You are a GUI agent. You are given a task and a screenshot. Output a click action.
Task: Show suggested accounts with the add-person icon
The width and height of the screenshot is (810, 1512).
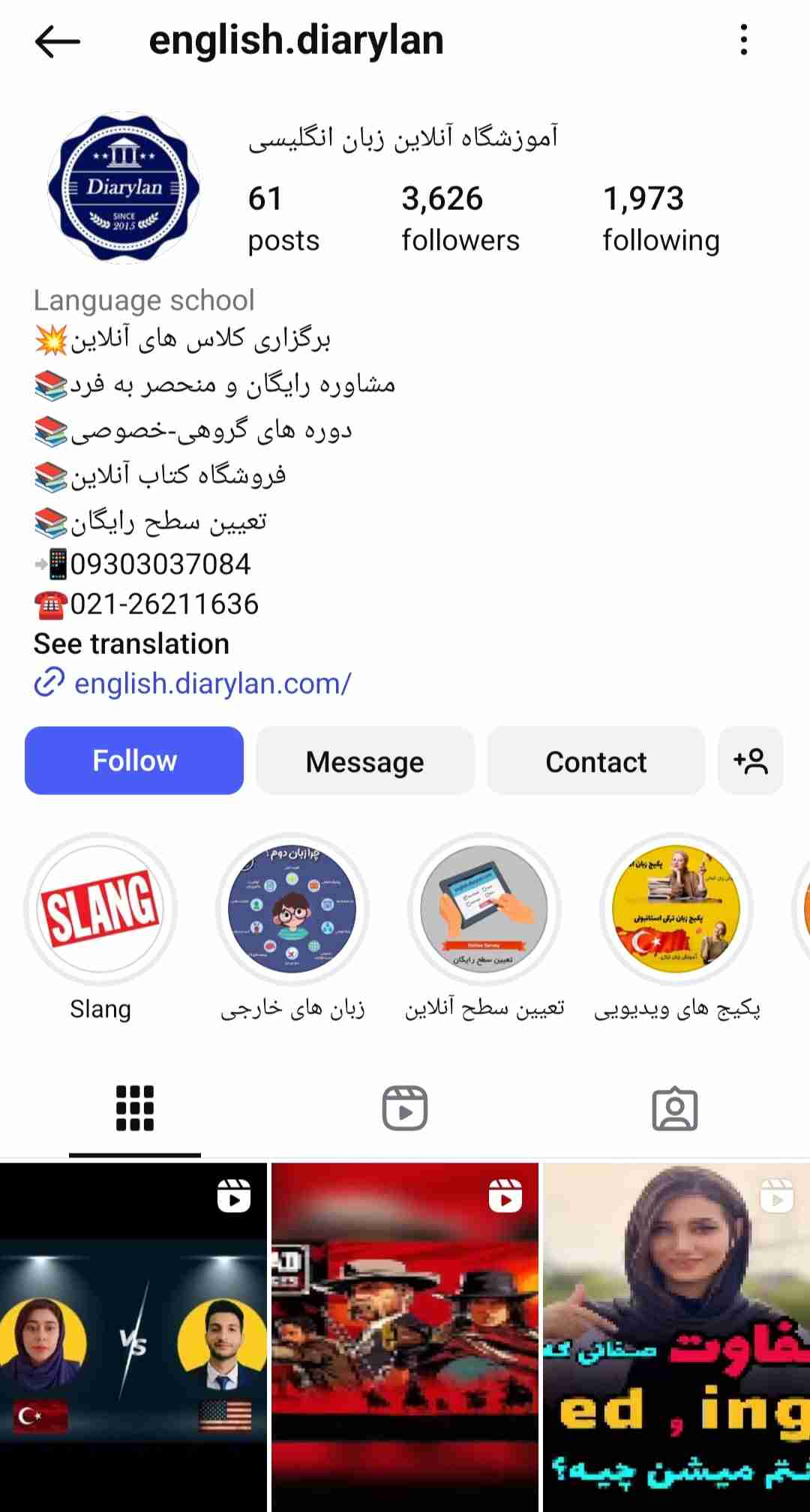[751, 760]
